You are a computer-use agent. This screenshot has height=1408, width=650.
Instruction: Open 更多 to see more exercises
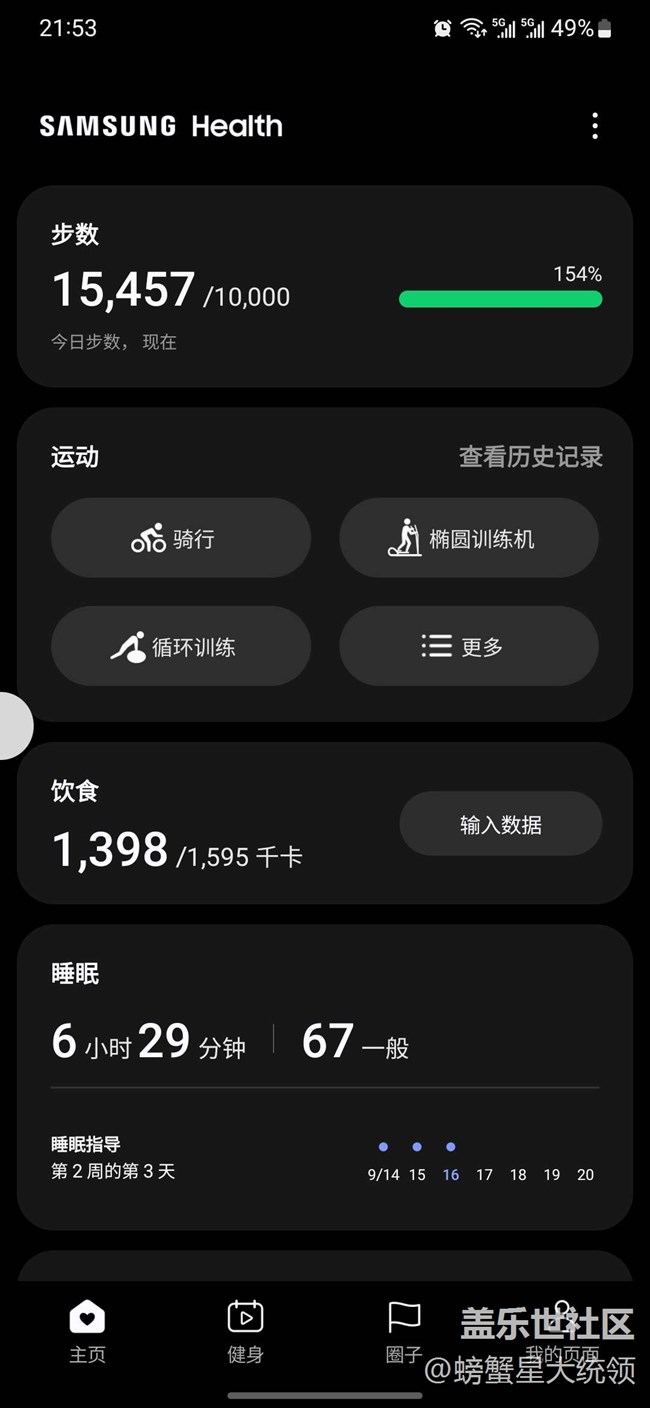tap(469, 646)
